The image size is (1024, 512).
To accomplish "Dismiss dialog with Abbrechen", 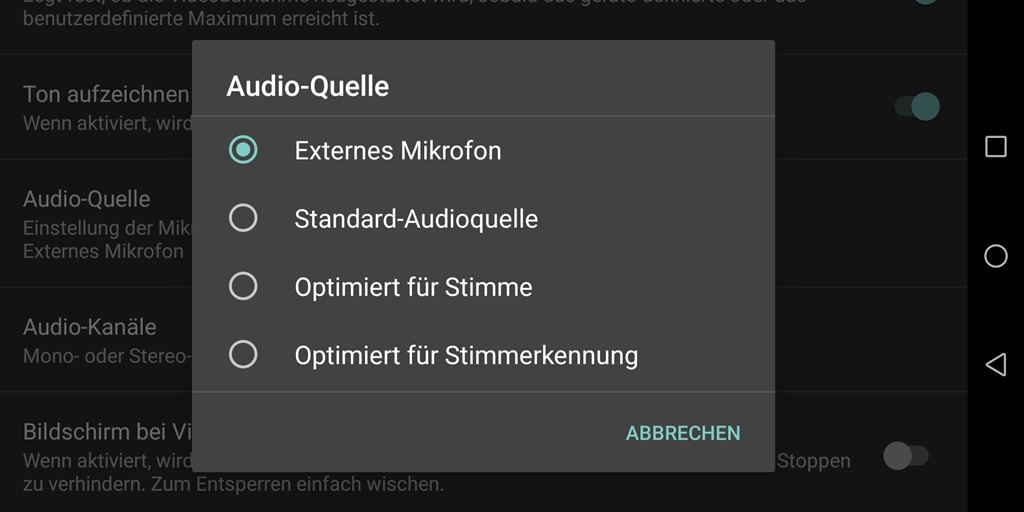I will coord(683,433).
